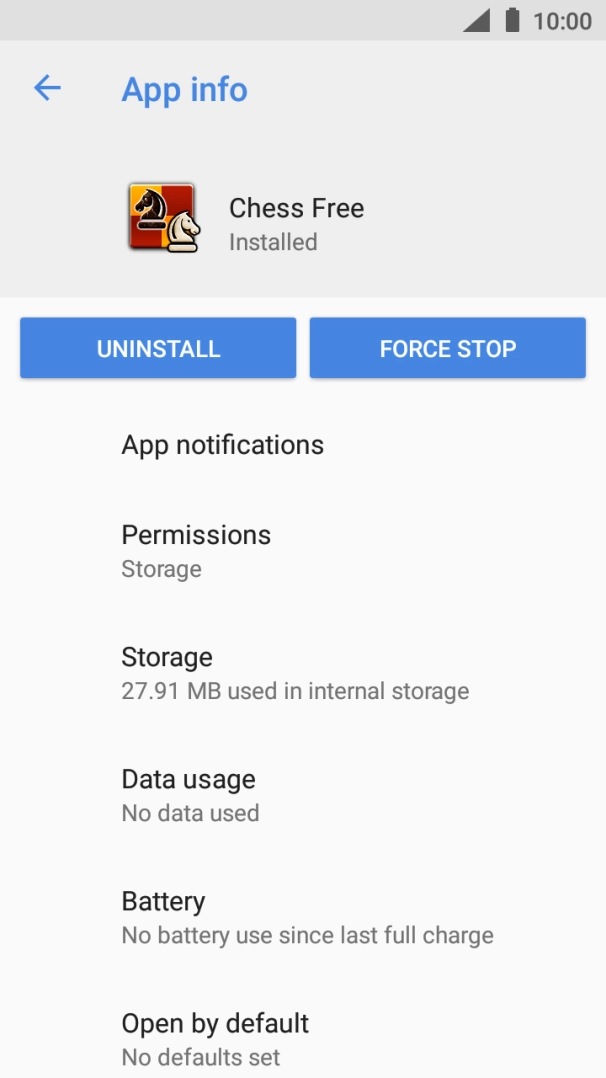This screenshot has width=606, height=1078.
Task: Uninstall the Chess Free app
Action: click(158, 348)
